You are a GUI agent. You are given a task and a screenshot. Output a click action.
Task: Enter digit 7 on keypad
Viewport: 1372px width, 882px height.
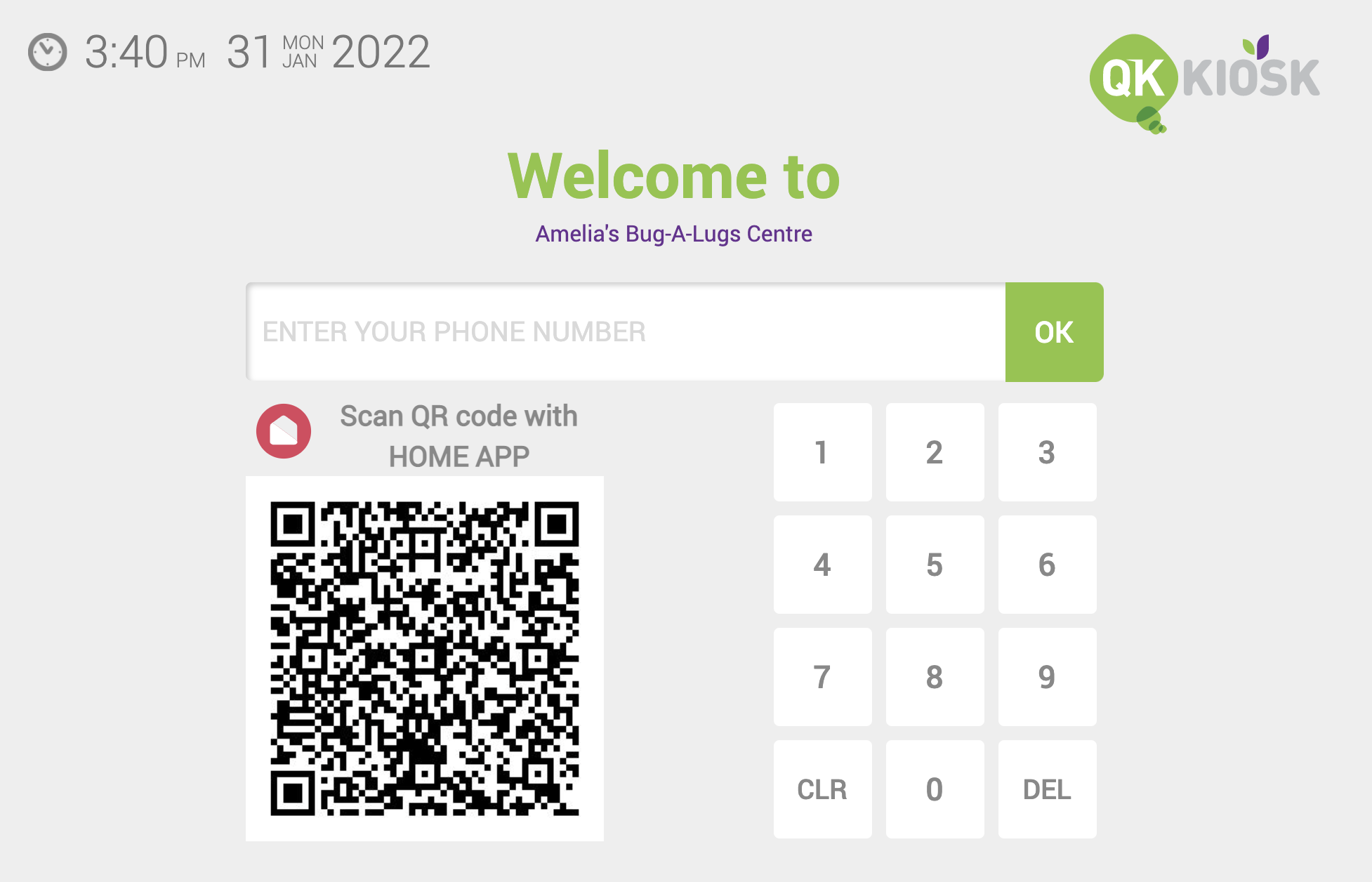(x=822, y=677)
